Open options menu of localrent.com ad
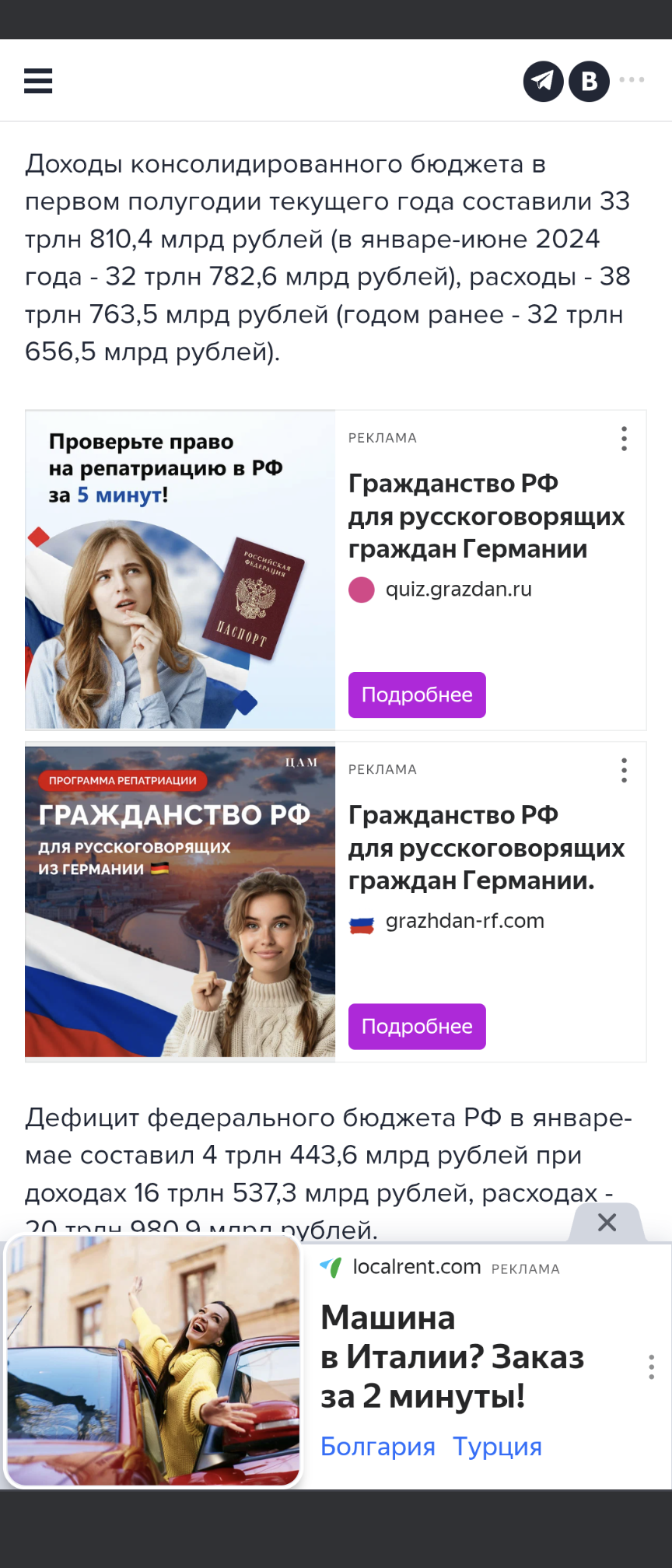Screen dimensions: 672x1568 tap(651, 1367)
